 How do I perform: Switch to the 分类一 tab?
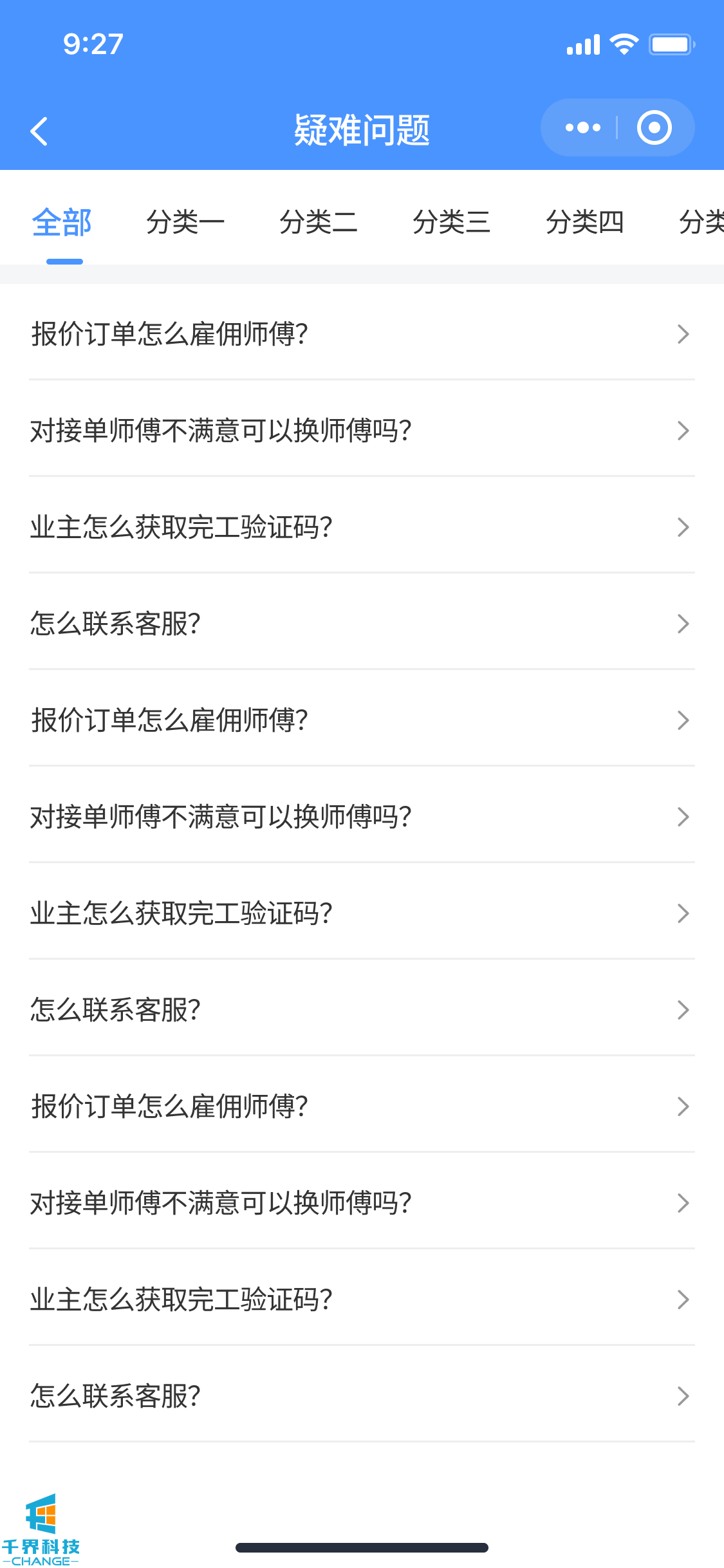click(185, 223)
